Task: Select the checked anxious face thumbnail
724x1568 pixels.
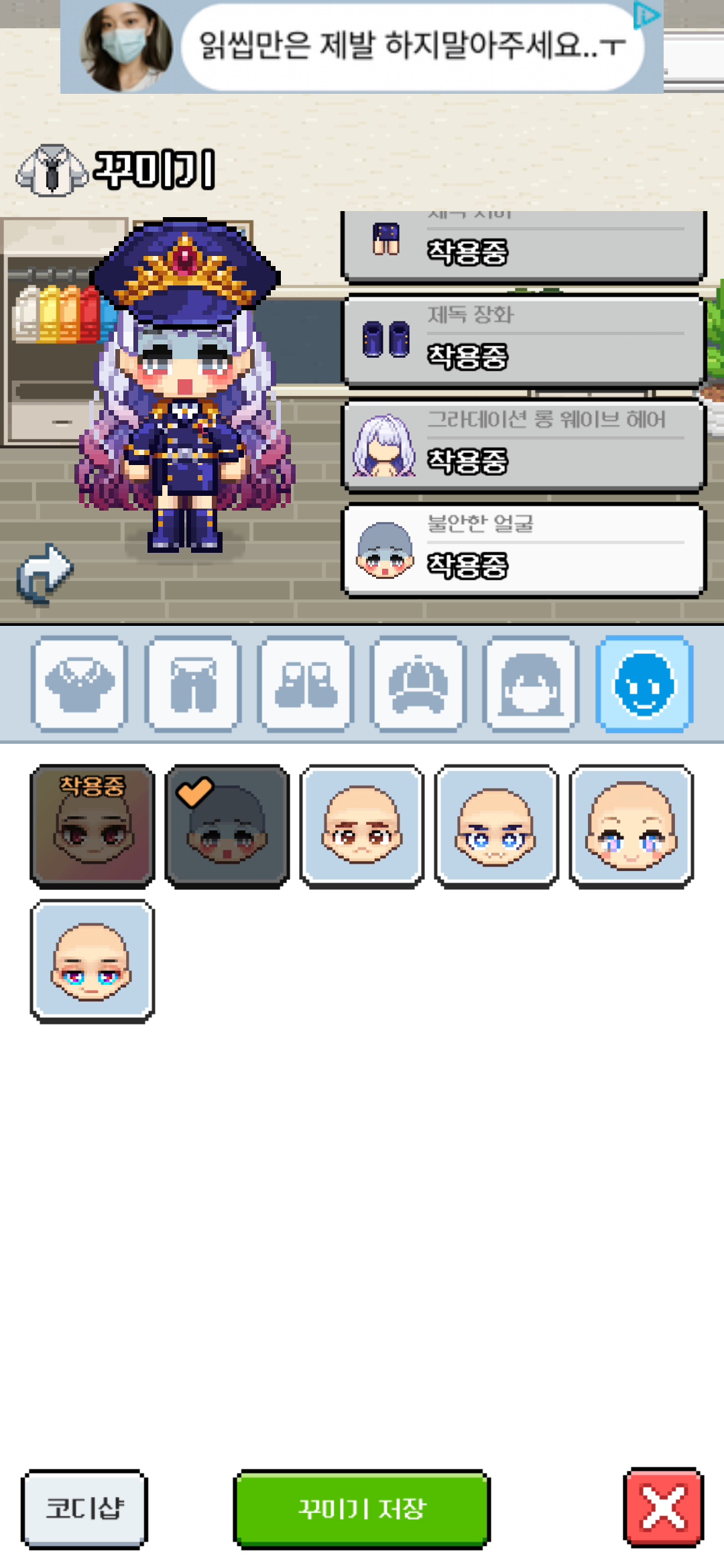Action: click(x=227, y=827)
